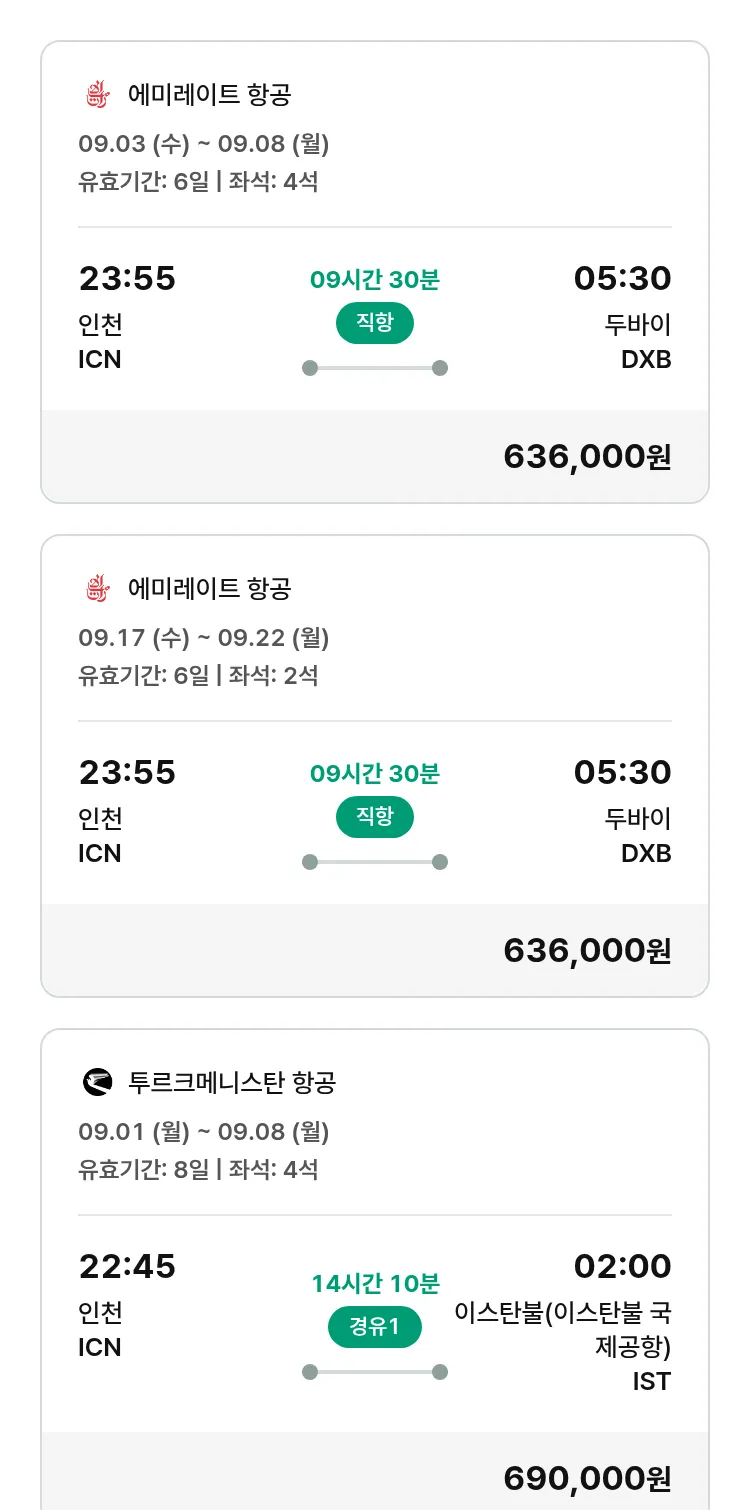Click the 636,000원 price on first card
Image resolution: width=750 pixels, height=1510 pixels.
click(x=587, y=456)
